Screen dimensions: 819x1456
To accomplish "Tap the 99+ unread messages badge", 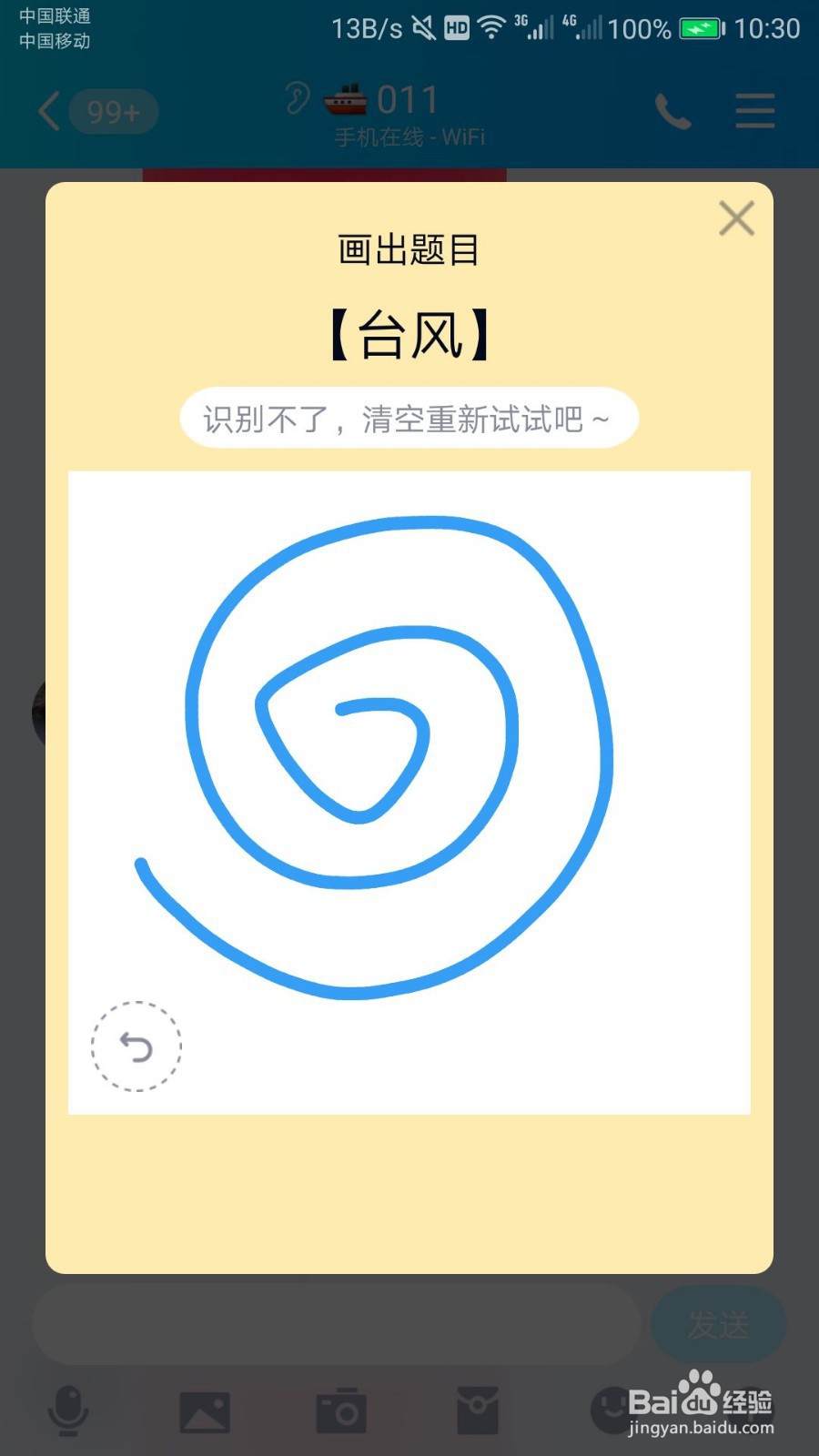I will (x=113, y=111).
